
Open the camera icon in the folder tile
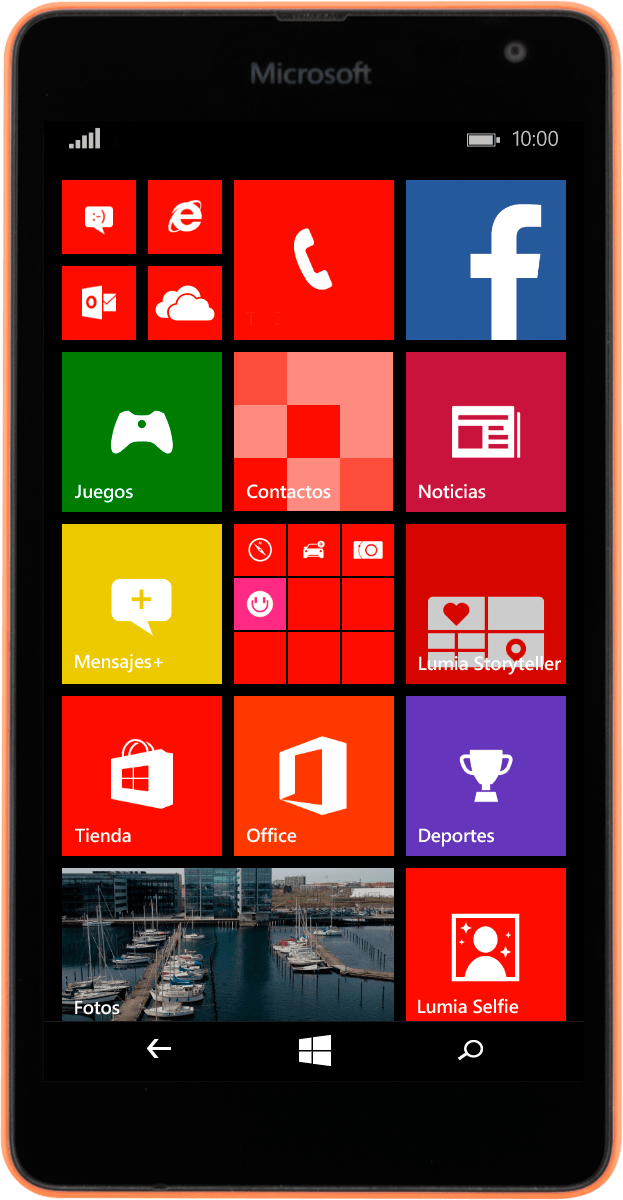[x=368, y=550]
